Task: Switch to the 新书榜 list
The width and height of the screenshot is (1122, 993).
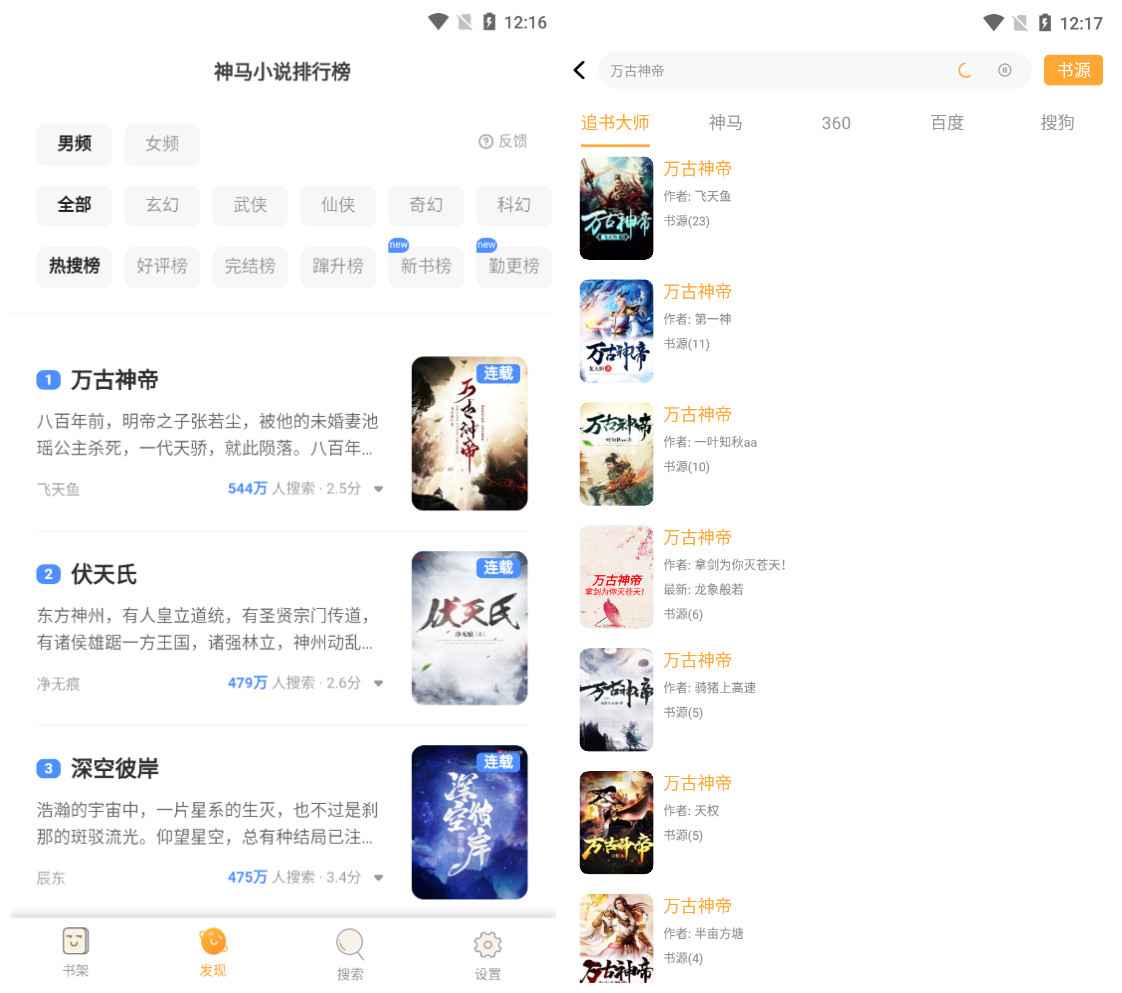Action: [x=425, y=267]
